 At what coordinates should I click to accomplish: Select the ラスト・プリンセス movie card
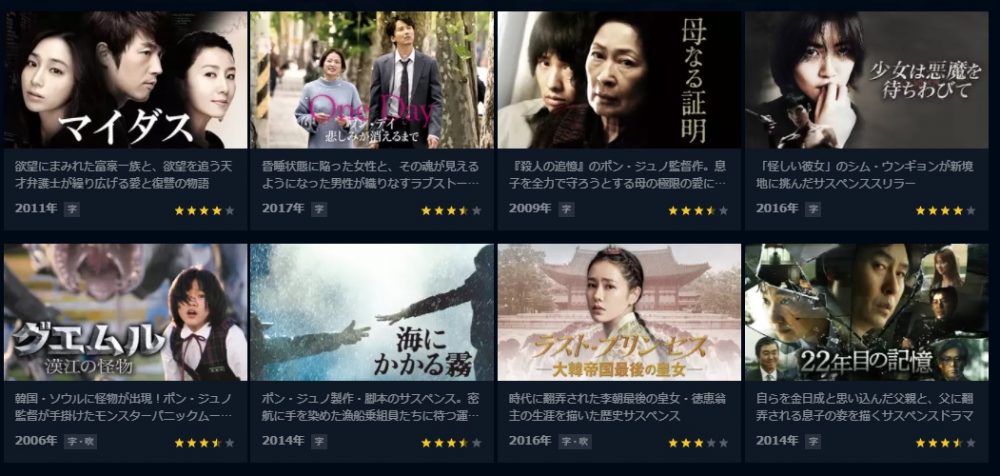coord(619,313)
